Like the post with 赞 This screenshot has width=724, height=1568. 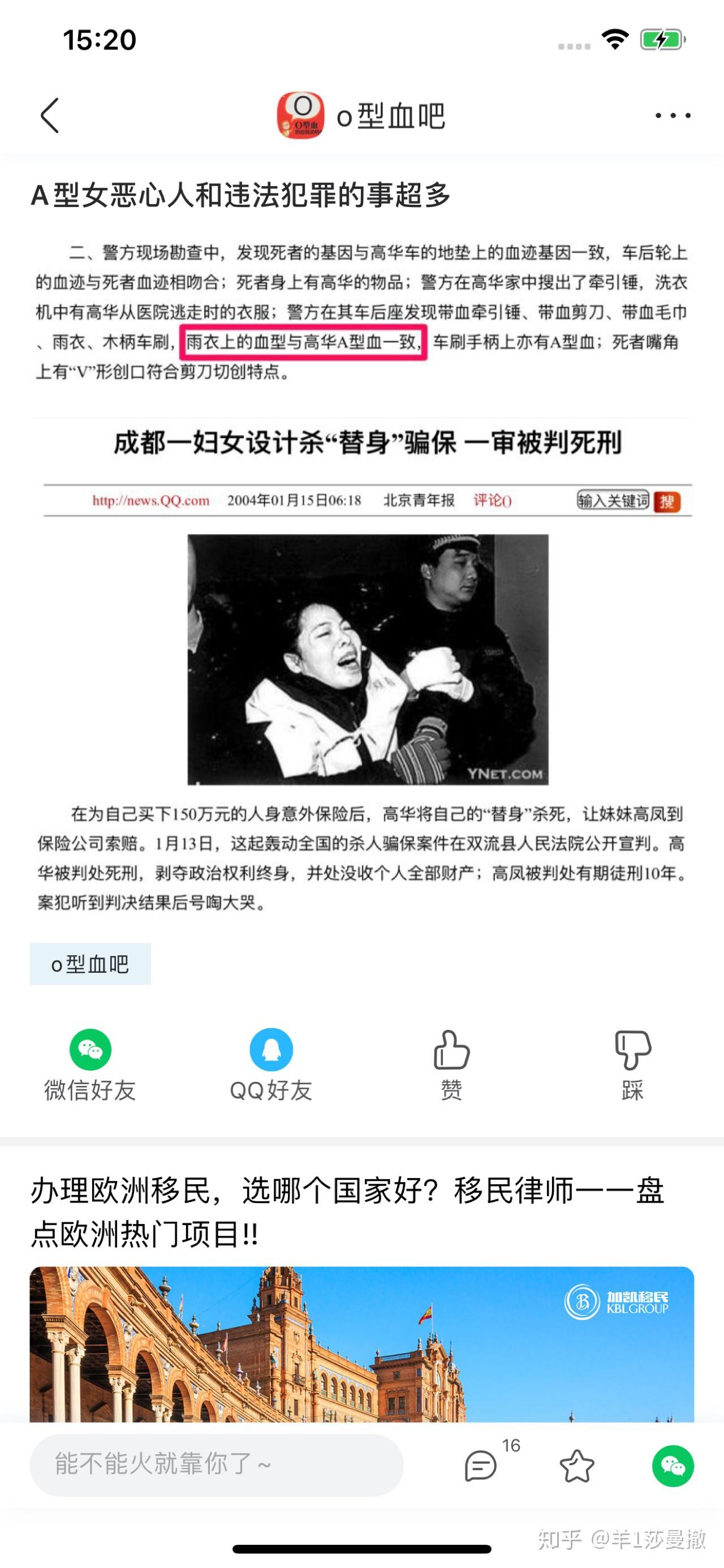coord(451,1065)
